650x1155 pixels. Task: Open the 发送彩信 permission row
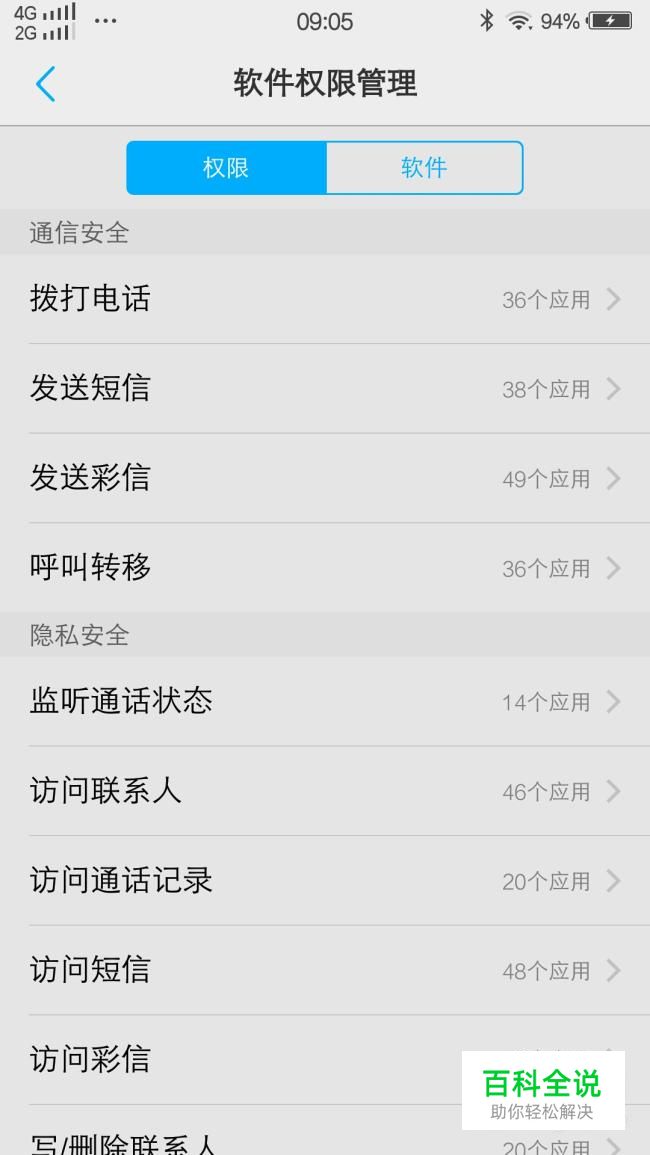325,478
